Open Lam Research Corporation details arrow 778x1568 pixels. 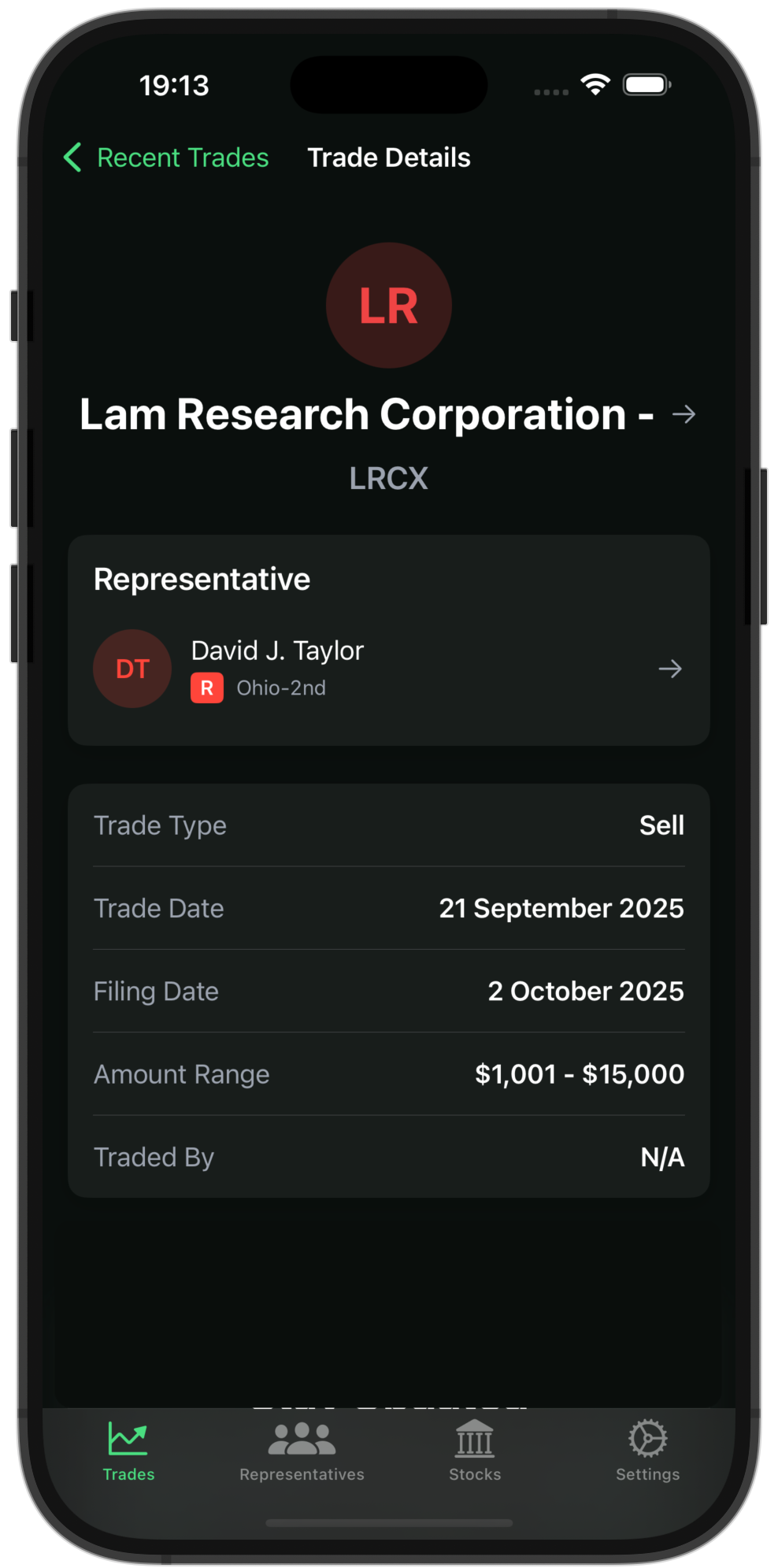pos(684,414)
